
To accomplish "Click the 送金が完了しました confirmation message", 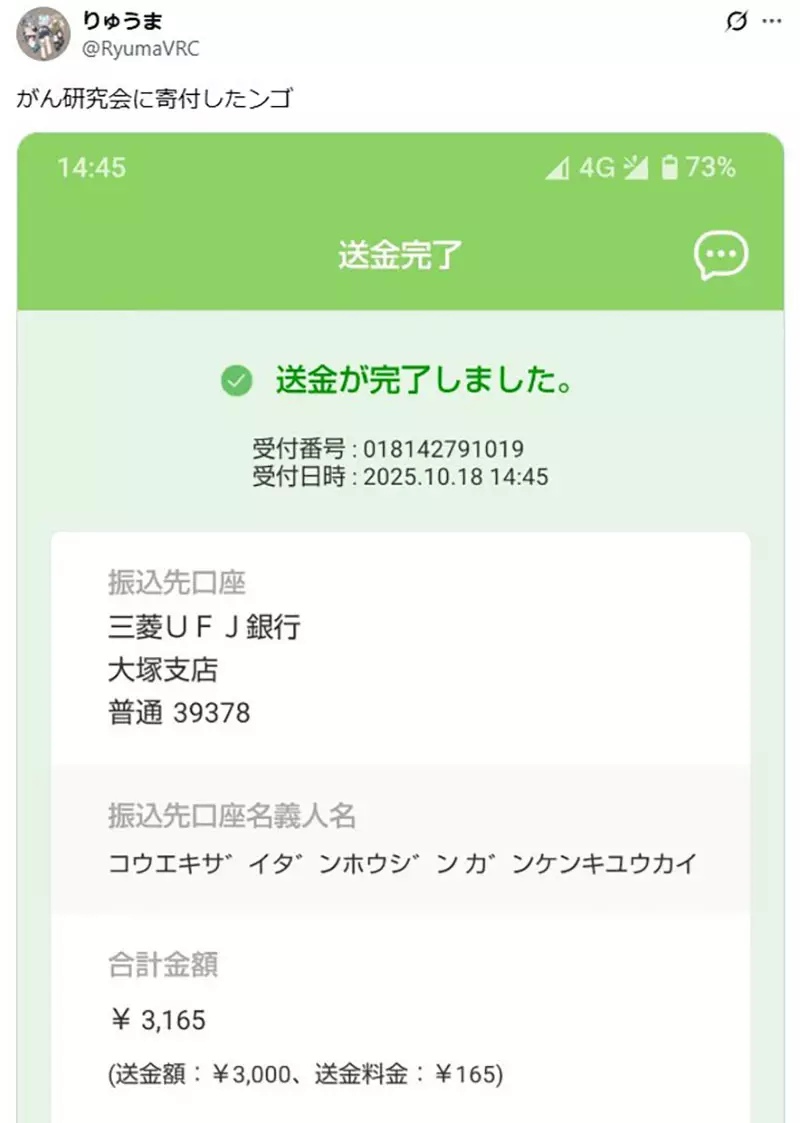I will coord(420,381).
